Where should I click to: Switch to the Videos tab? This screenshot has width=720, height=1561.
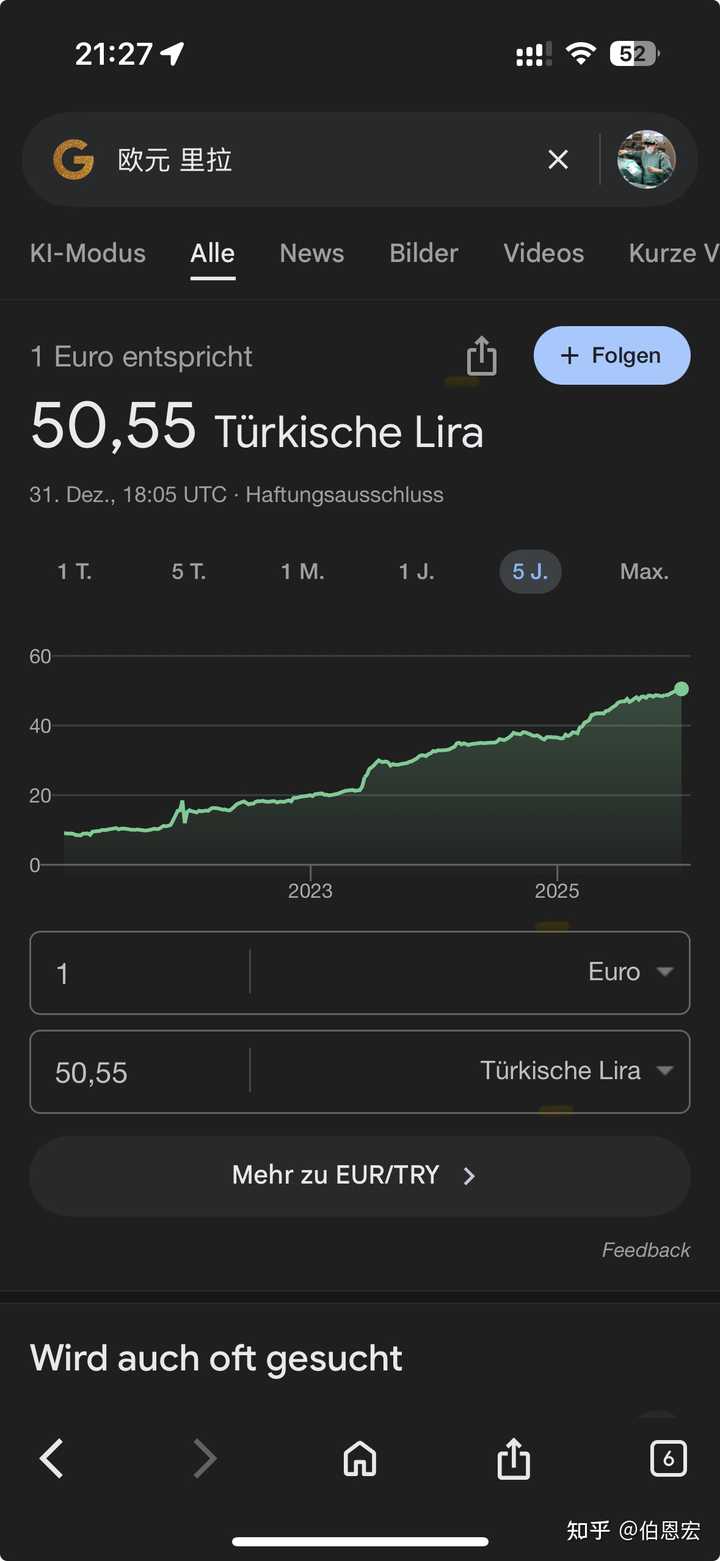(x=543, y=253)
